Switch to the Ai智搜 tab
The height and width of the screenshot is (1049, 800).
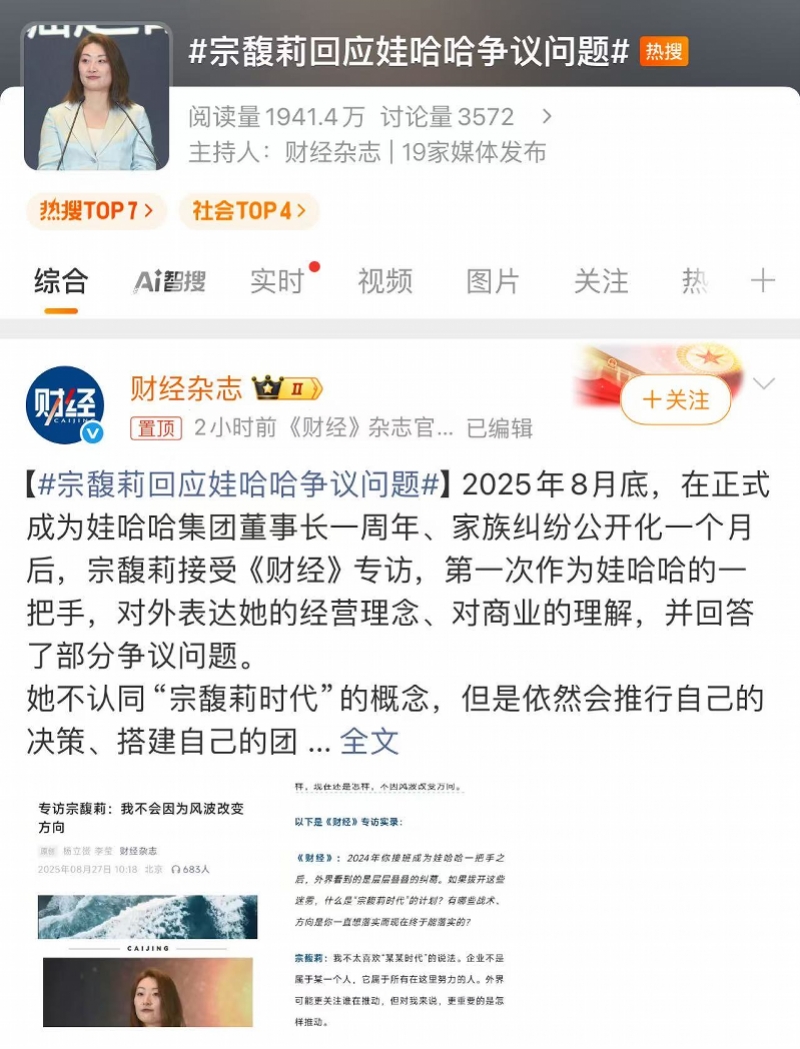tap(168, 282)
